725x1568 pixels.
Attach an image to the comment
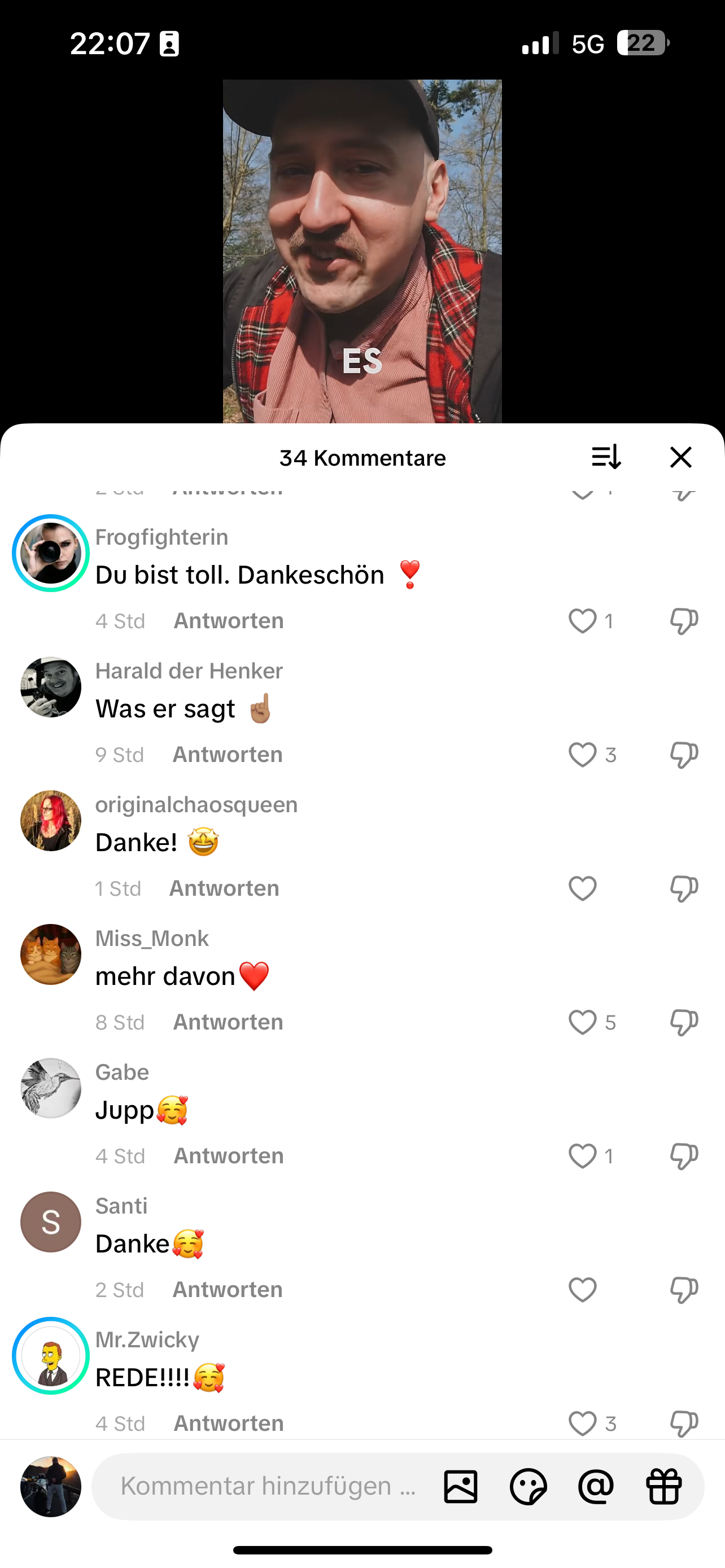461,1486
